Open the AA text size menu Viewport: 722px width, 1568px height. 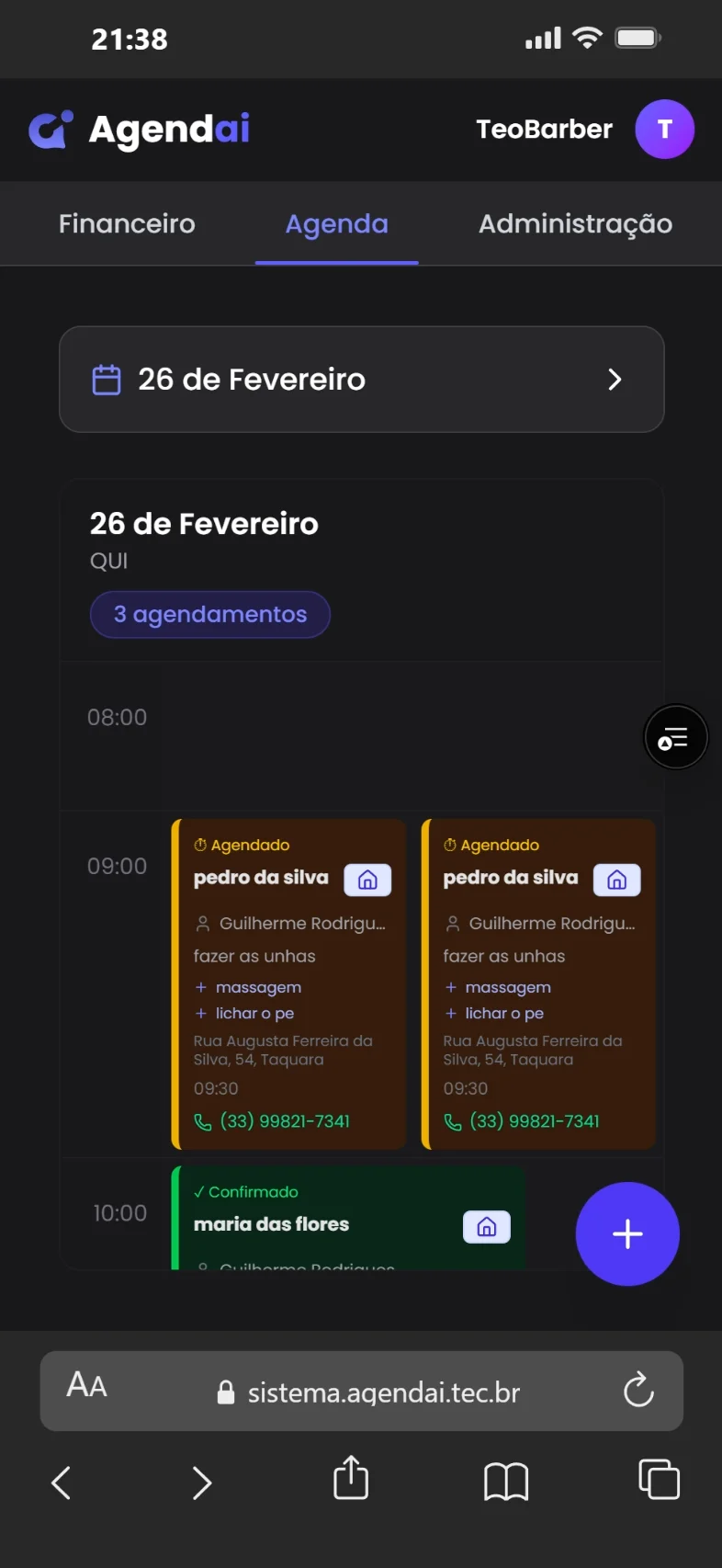click(87, 1385)
